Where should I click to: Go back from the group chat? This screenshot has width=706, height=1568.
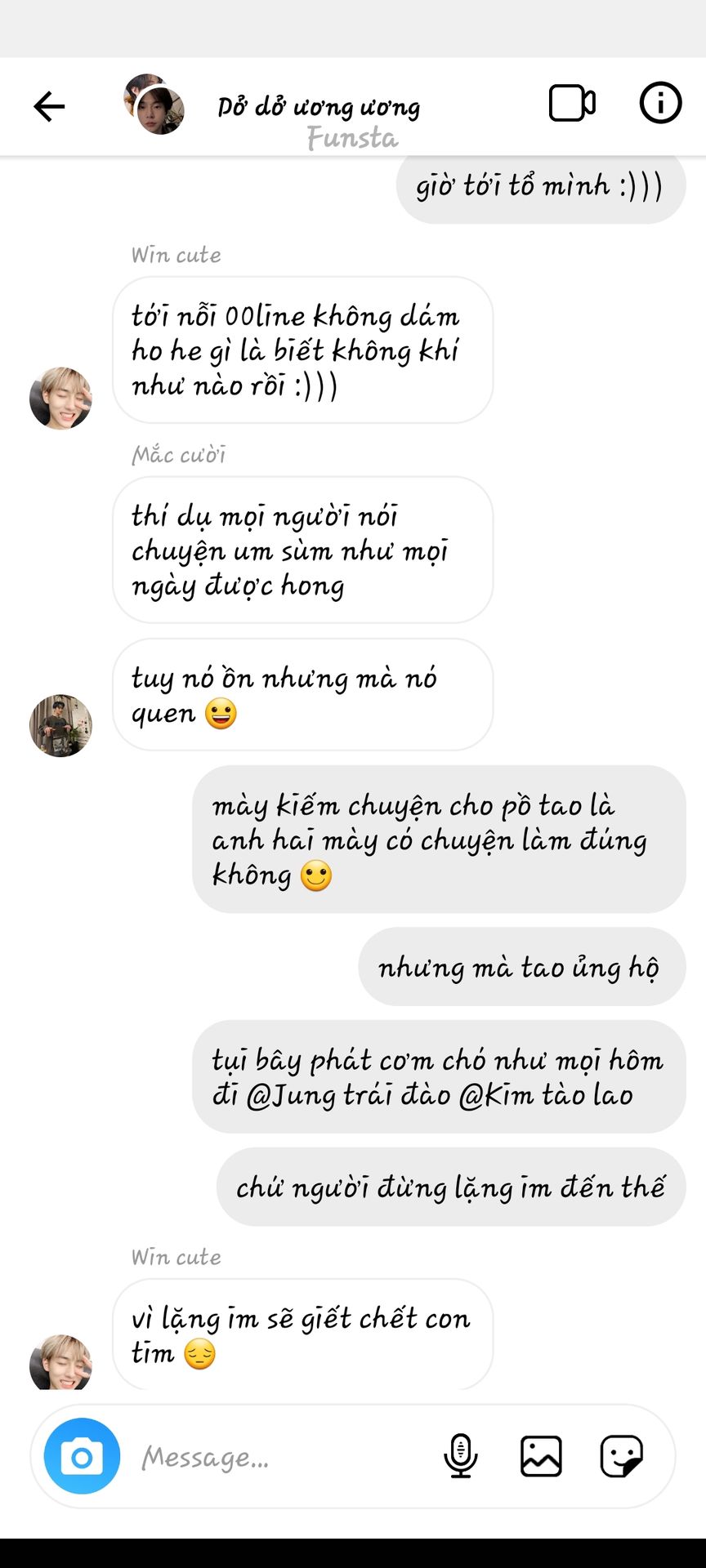coord(49,106)
